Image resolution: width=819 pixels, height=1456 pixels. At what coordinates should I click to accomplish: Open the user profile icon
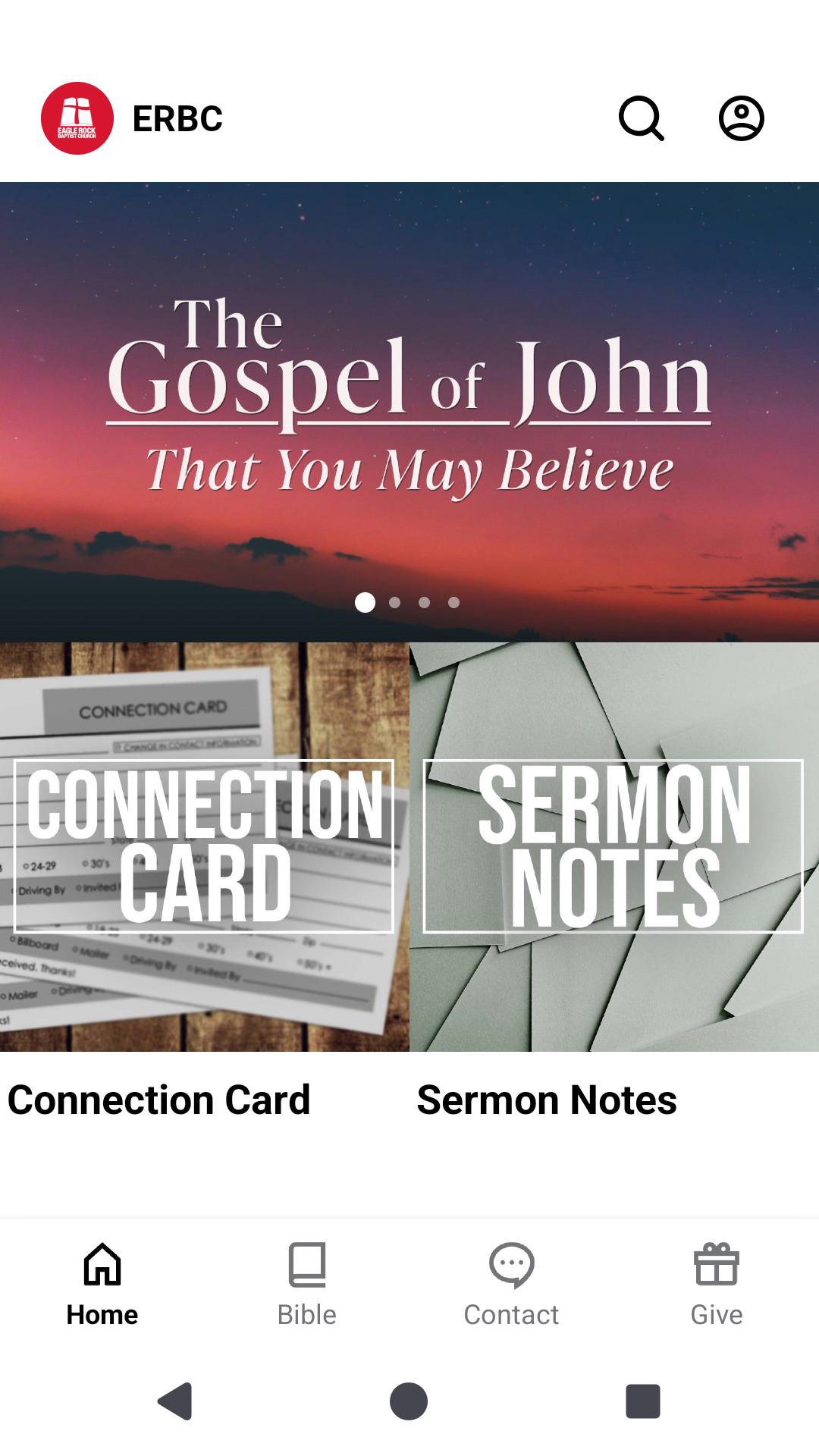(741, 118)
